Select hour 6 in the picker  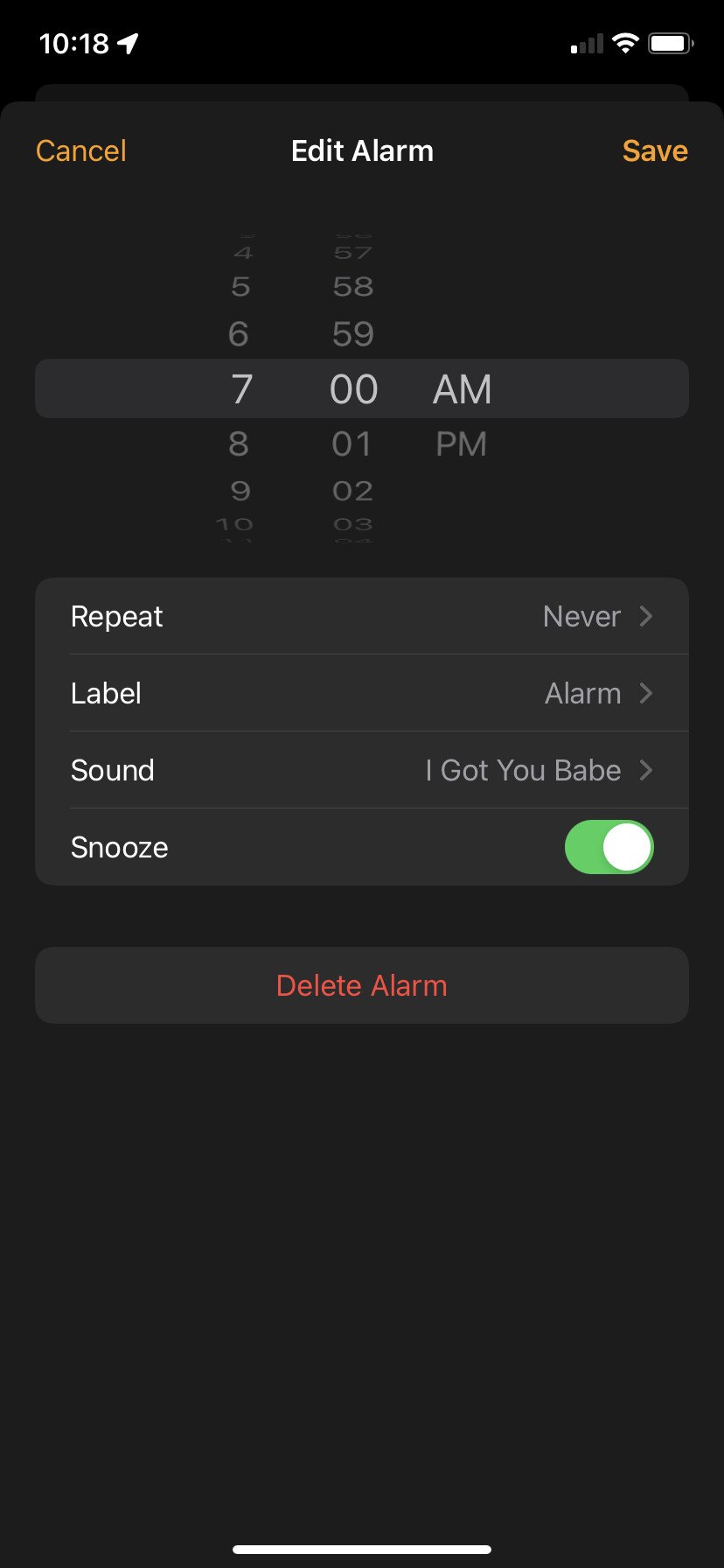click(239, 334)
